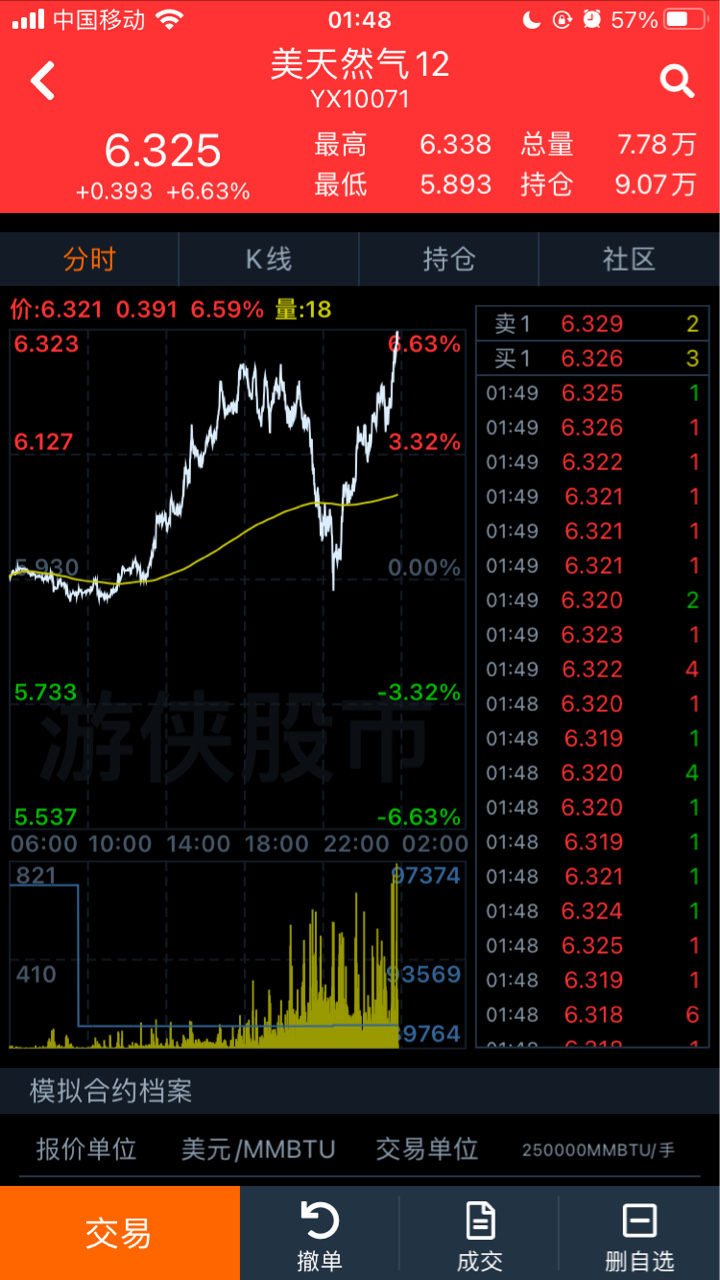Open 撤单 to cancel orders
This screenshot has width=720, height=1280.
320,1236
